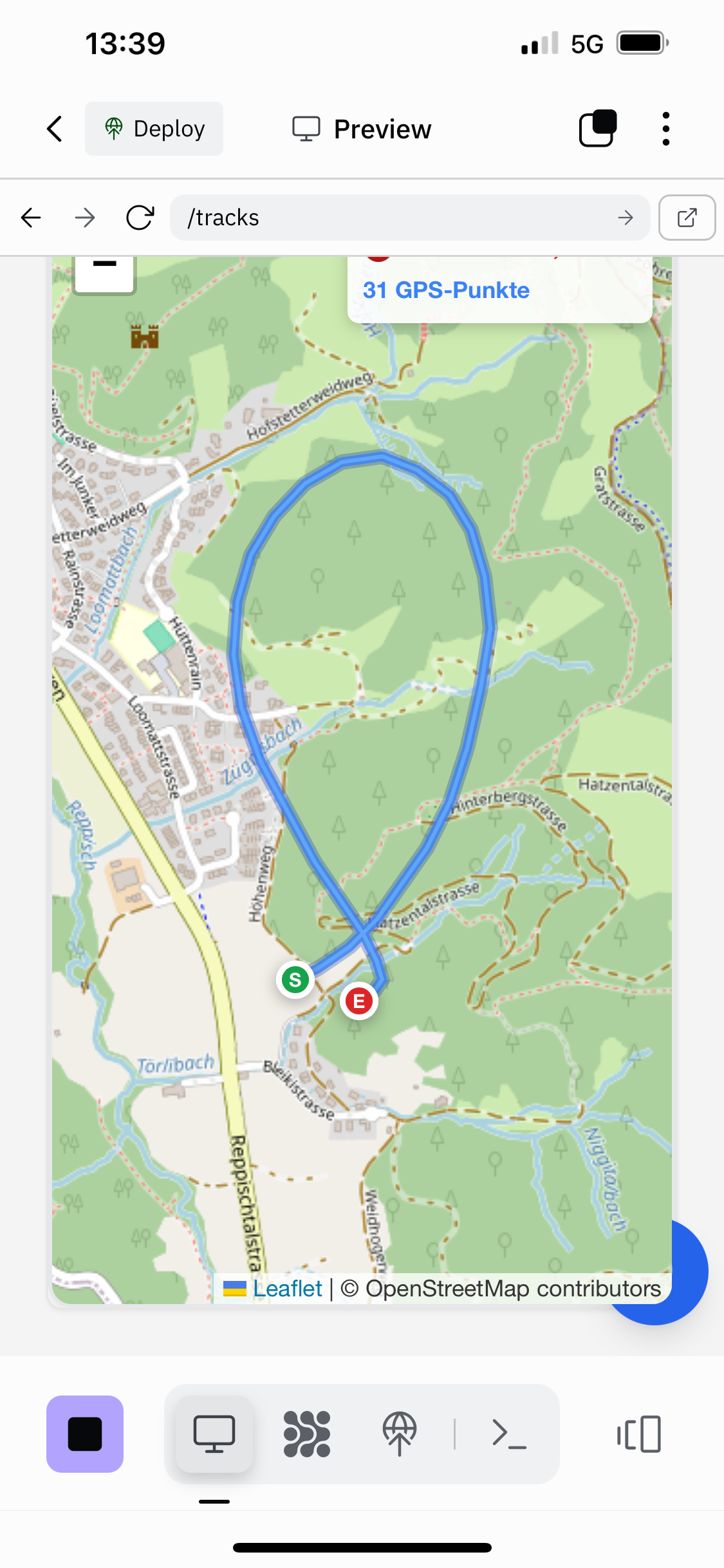Switch to the monitor preview tool

pos(214,1434)
